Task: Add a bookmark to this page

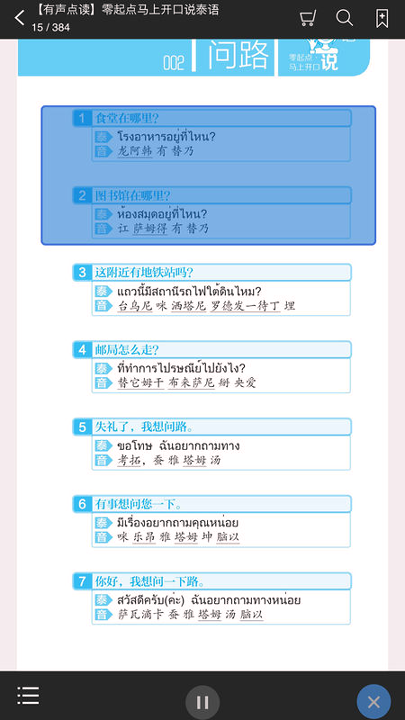Action: 382,18
